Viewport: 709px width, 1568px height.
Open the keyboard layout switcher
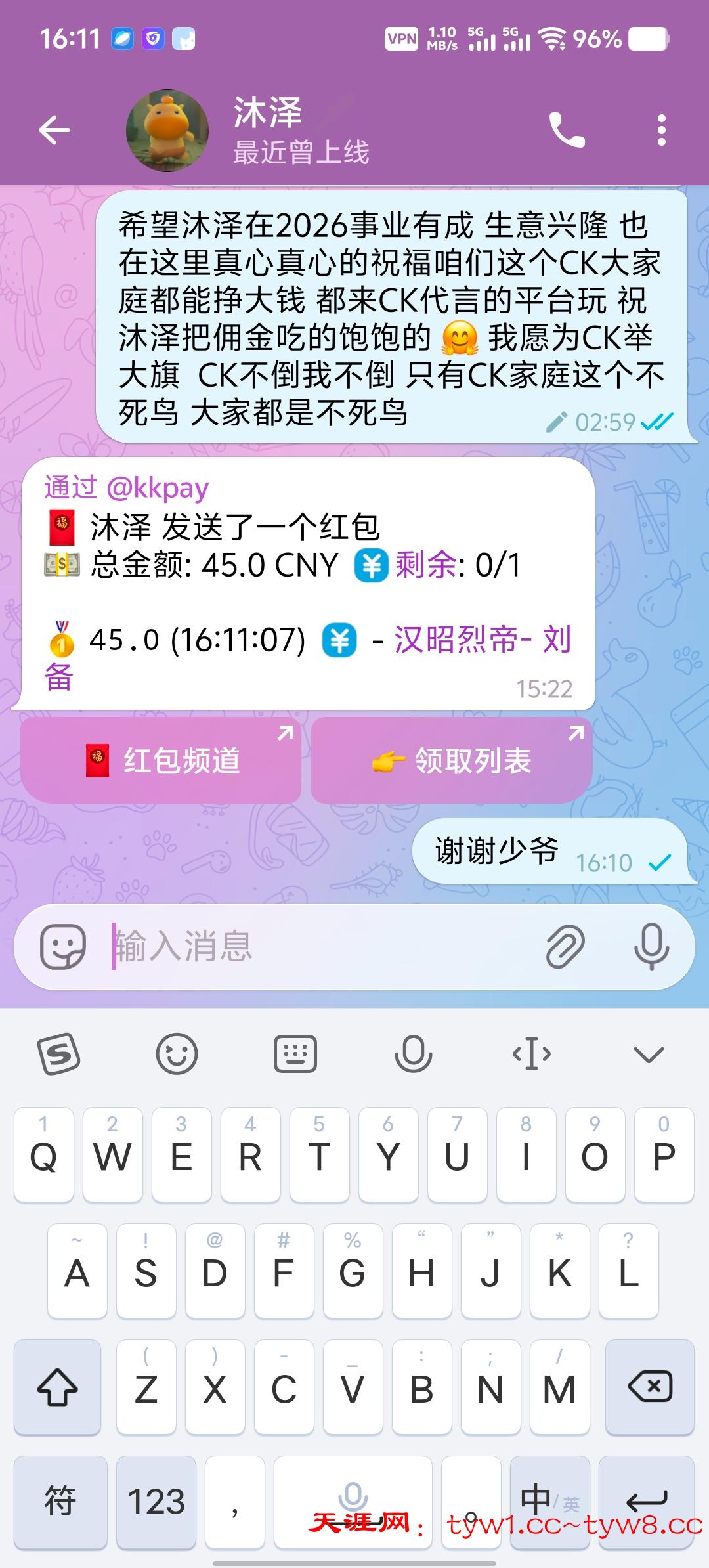tap(295, 1055)
